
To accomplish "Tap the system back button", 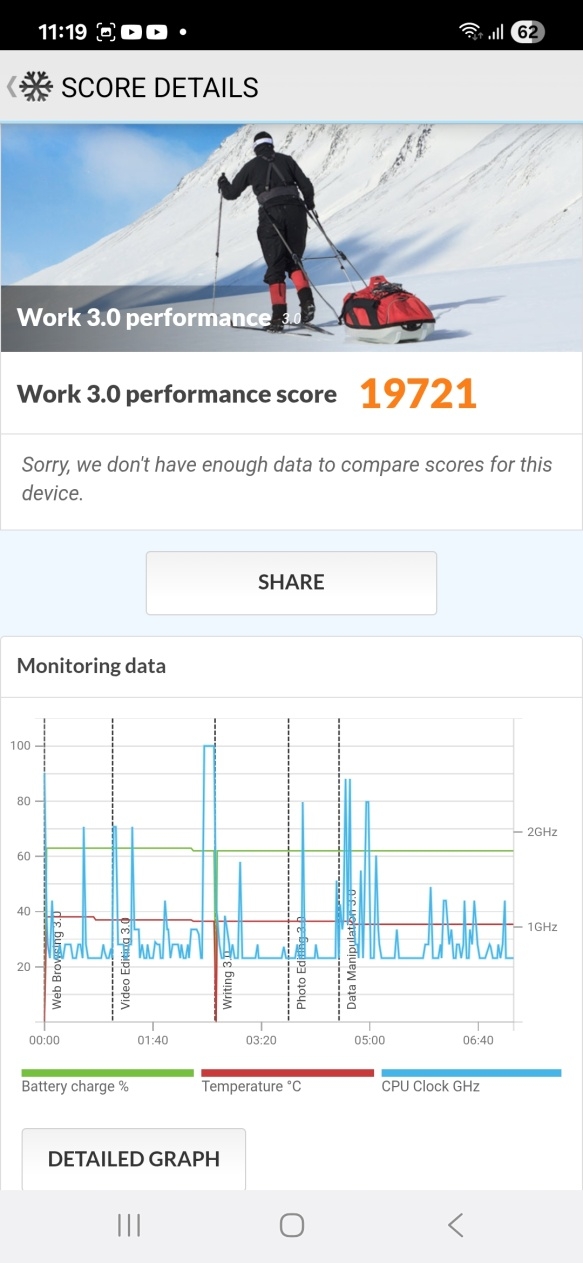I will click(x=455, y=1225).
